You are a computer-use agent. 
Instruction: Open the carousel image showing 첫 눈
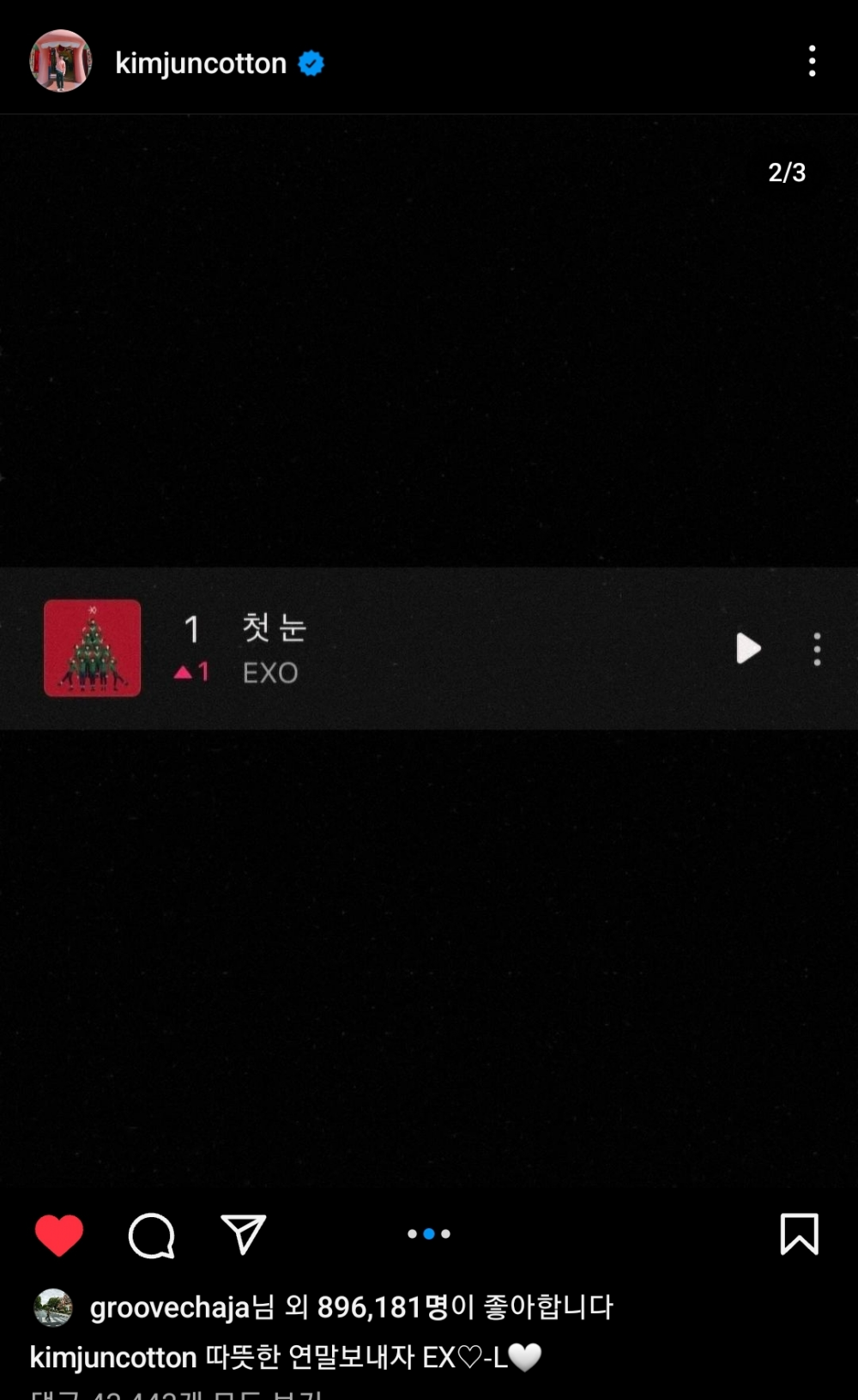click(x=429, y=648)
